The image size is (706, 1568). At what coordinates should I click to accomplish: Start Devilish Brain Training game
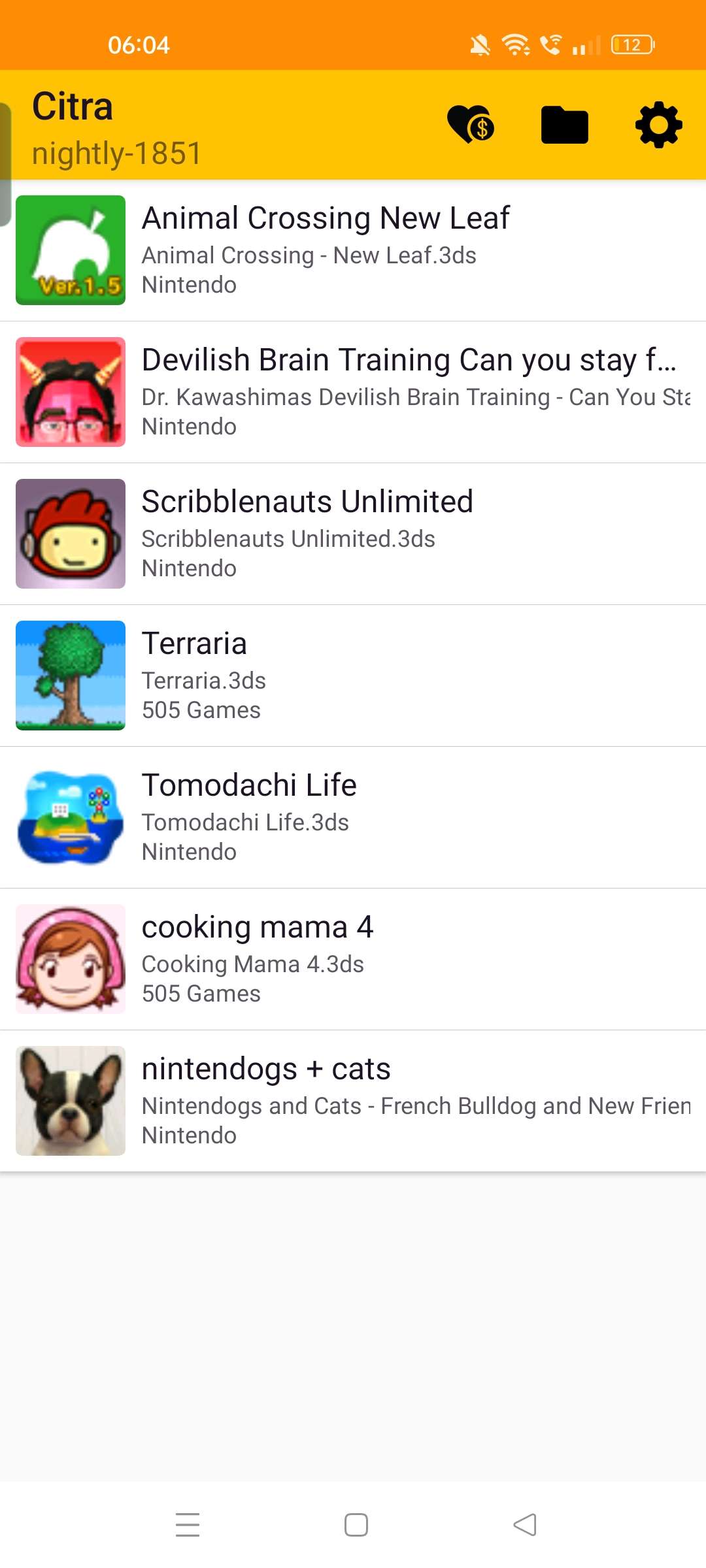coord(353,392)
